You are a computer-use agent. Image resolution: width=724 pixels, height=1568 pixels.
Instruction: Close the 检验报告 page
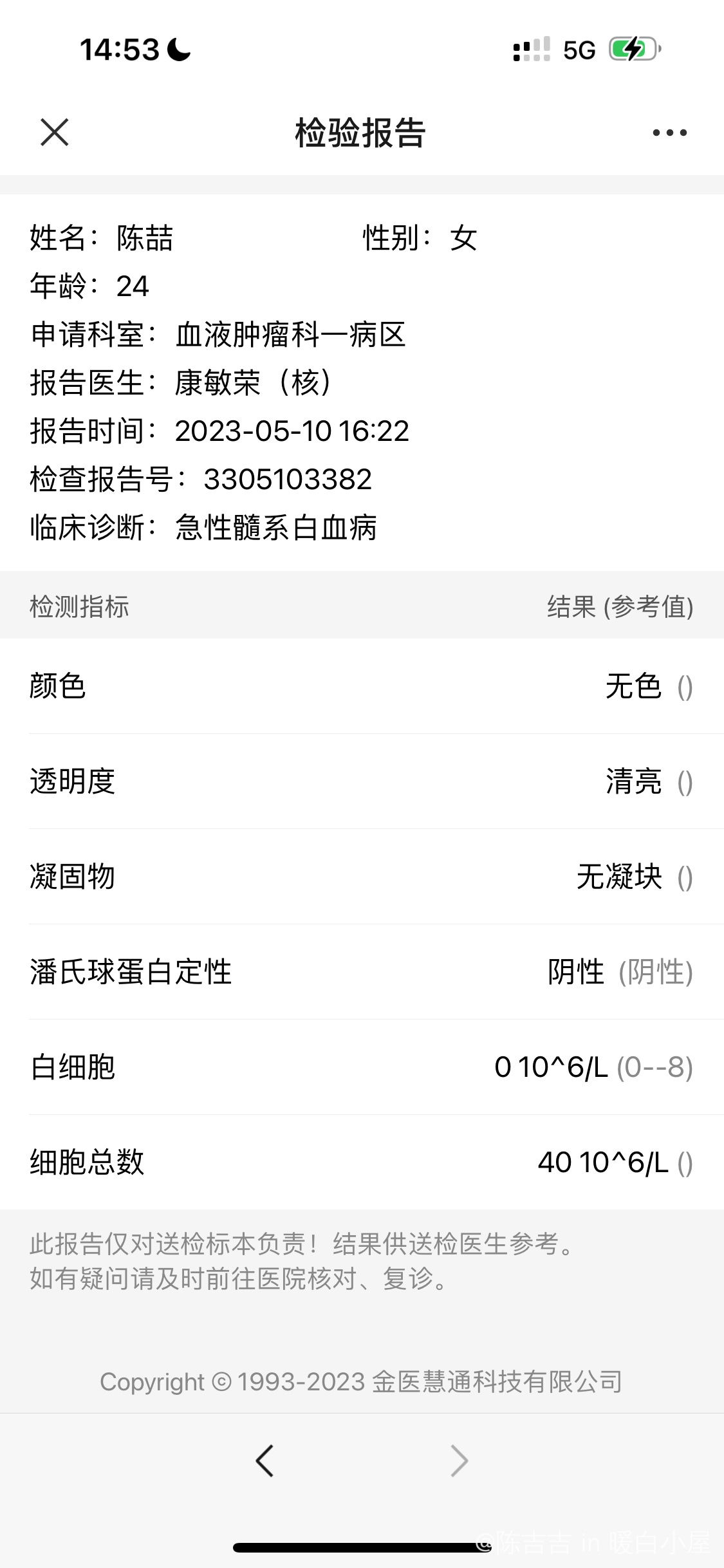[55, 133]
